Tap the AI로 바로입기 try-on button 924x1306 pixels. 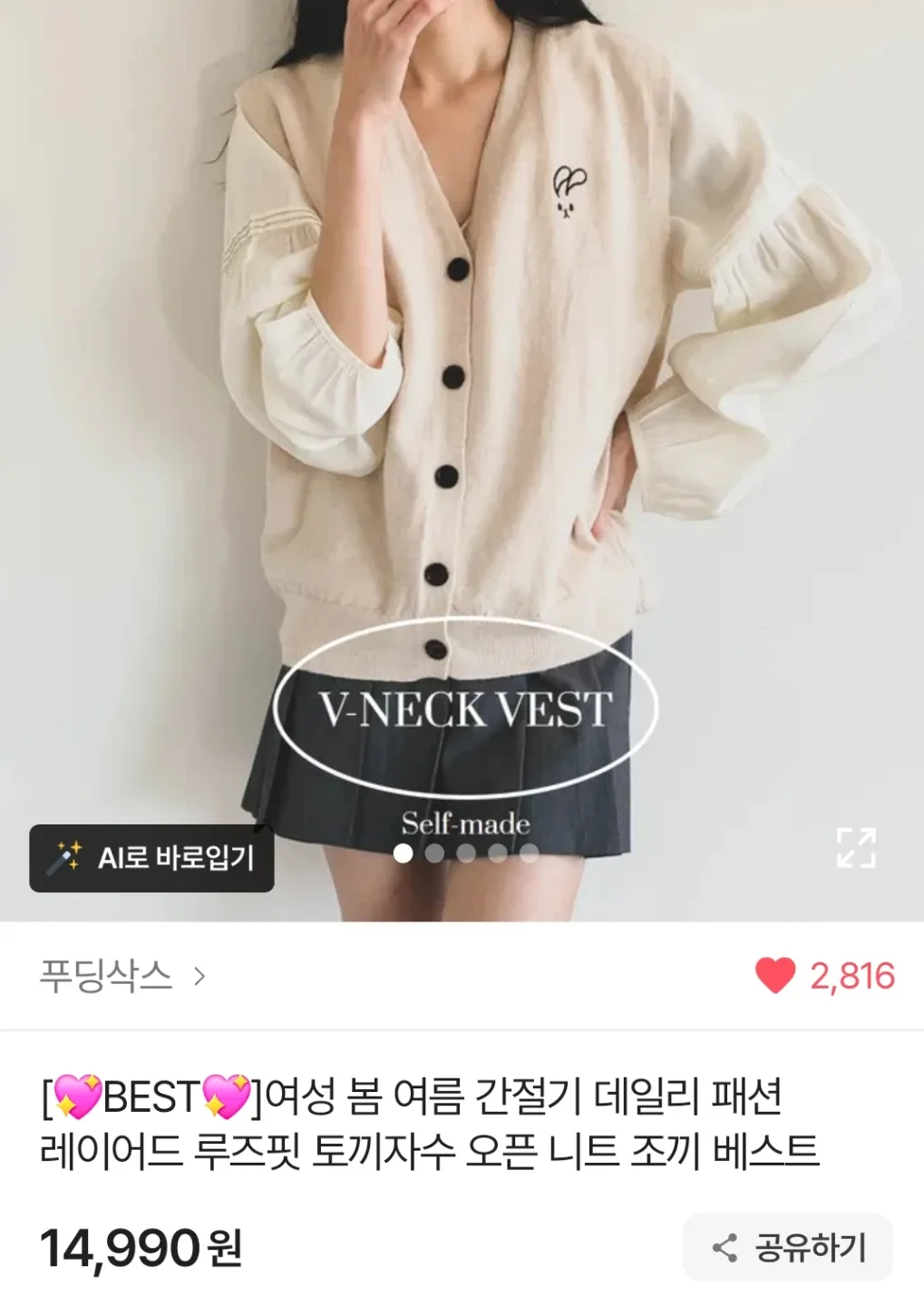pyautogui.click(x=151, y=858)
